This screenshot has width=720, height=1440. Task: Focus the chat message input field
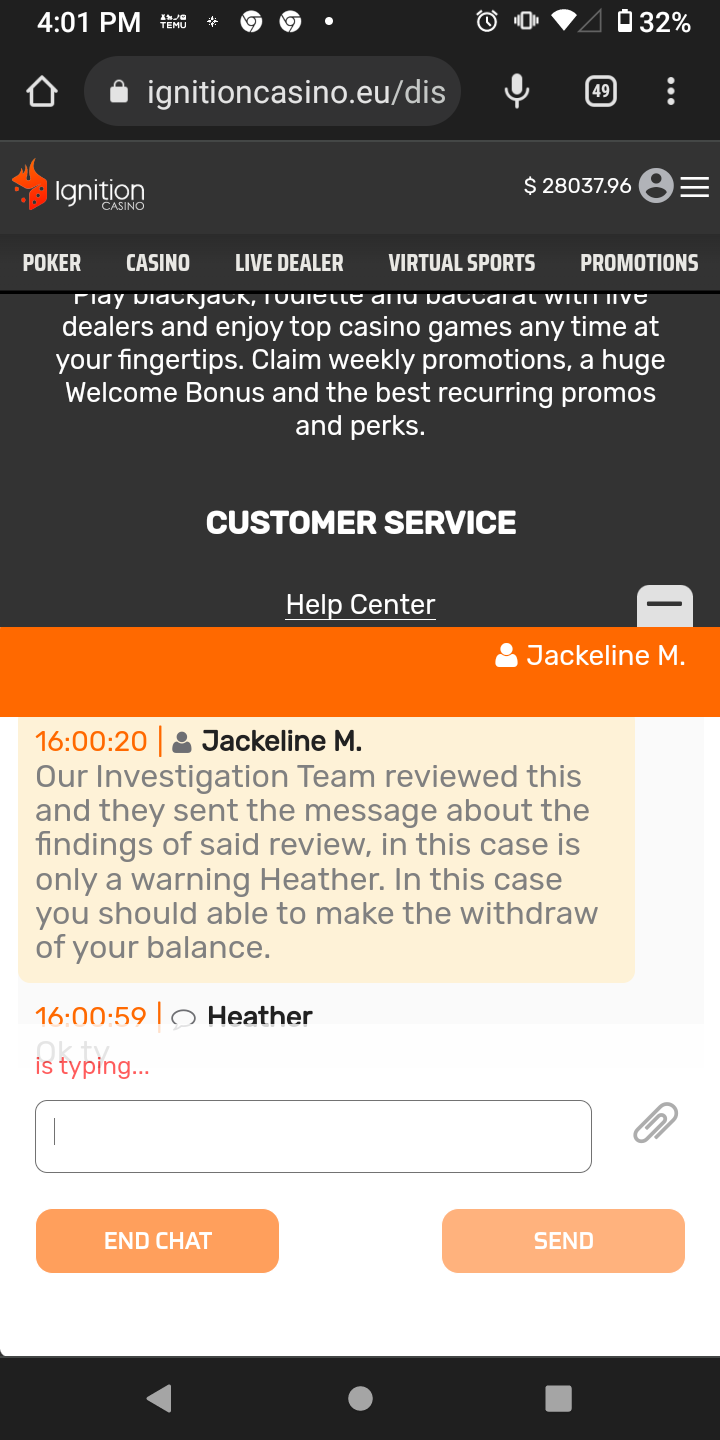(x=313, y=1136)
